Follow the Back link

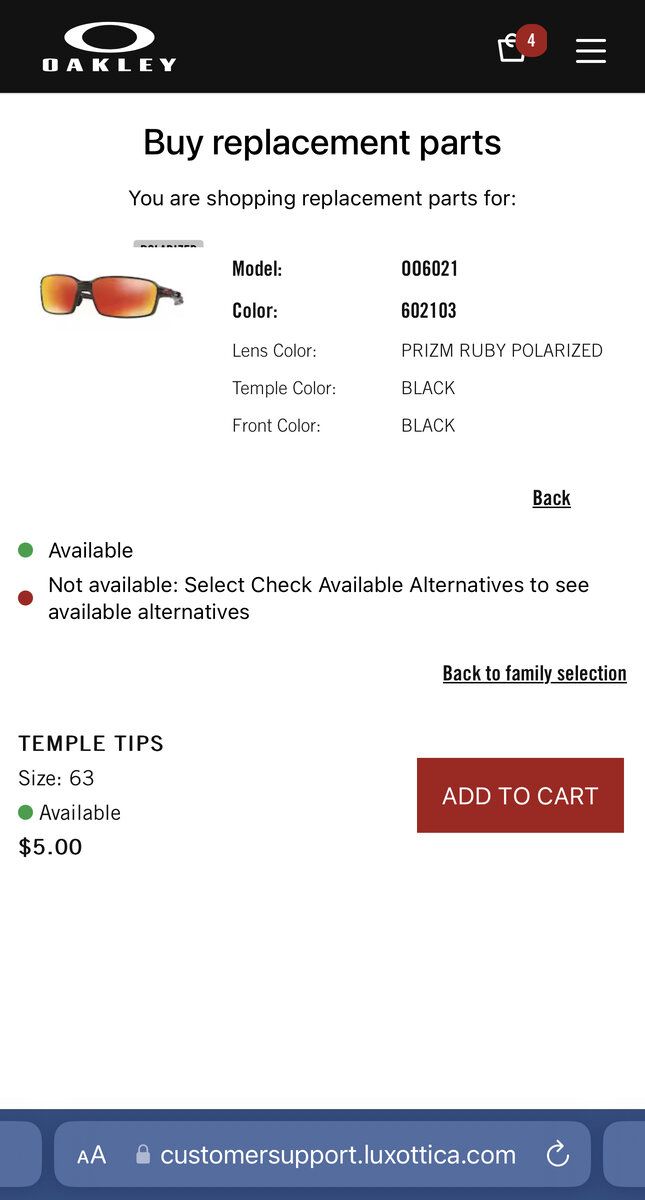point(551,498)
